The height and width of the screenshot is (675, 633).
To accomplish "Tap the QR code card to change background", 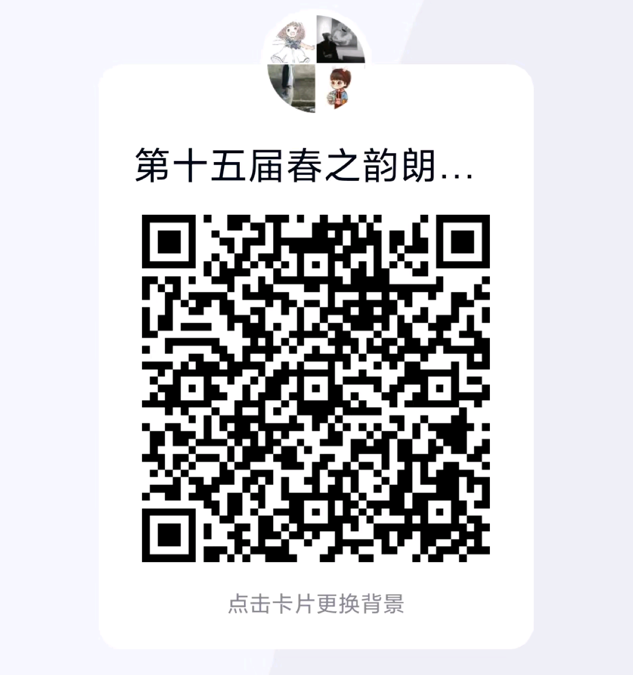I will [x=316, y=604].
